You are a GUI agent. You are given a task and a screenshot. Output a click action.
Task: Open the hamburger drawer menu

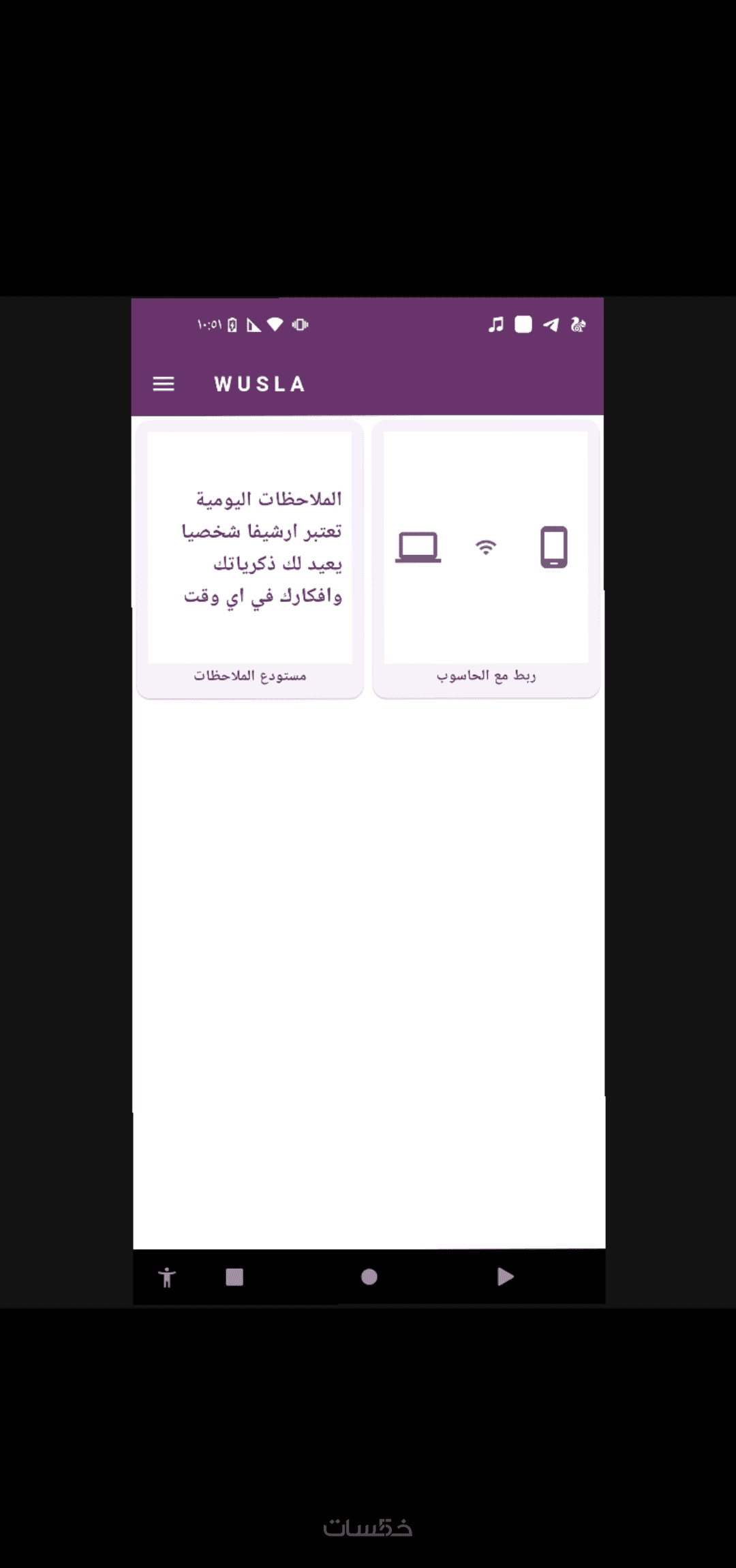(x=164, y=385)
